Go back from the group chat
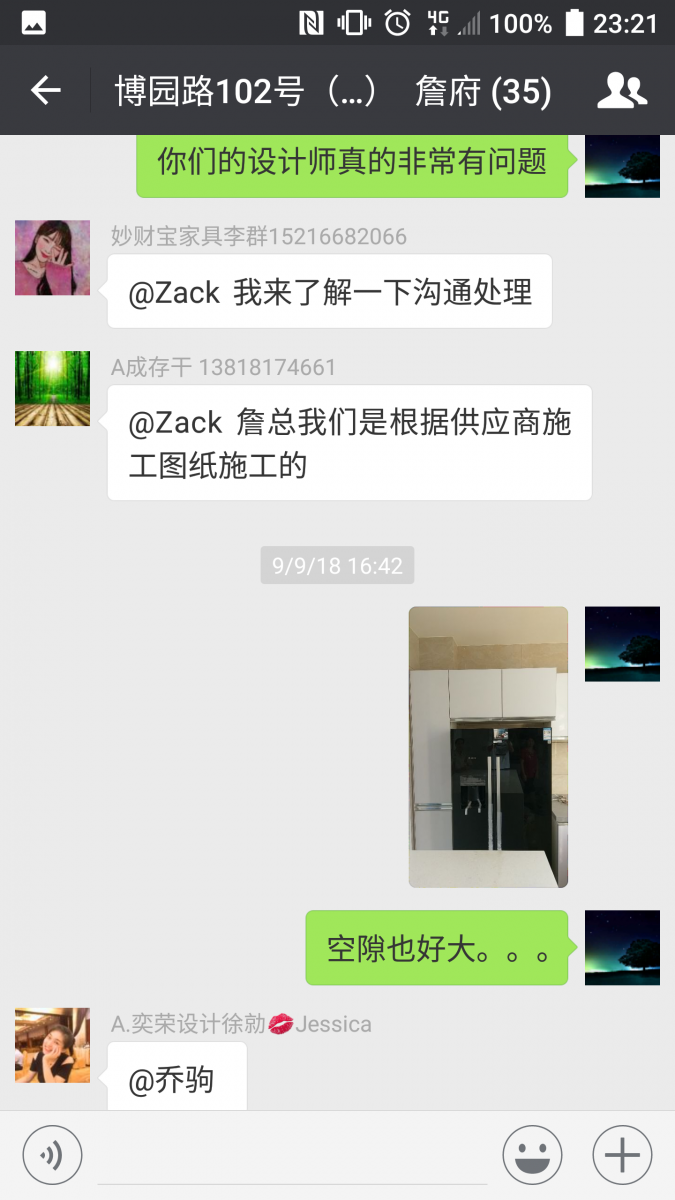The width and height of the screenshot is (675, 1200). click(x=46, y=91)
